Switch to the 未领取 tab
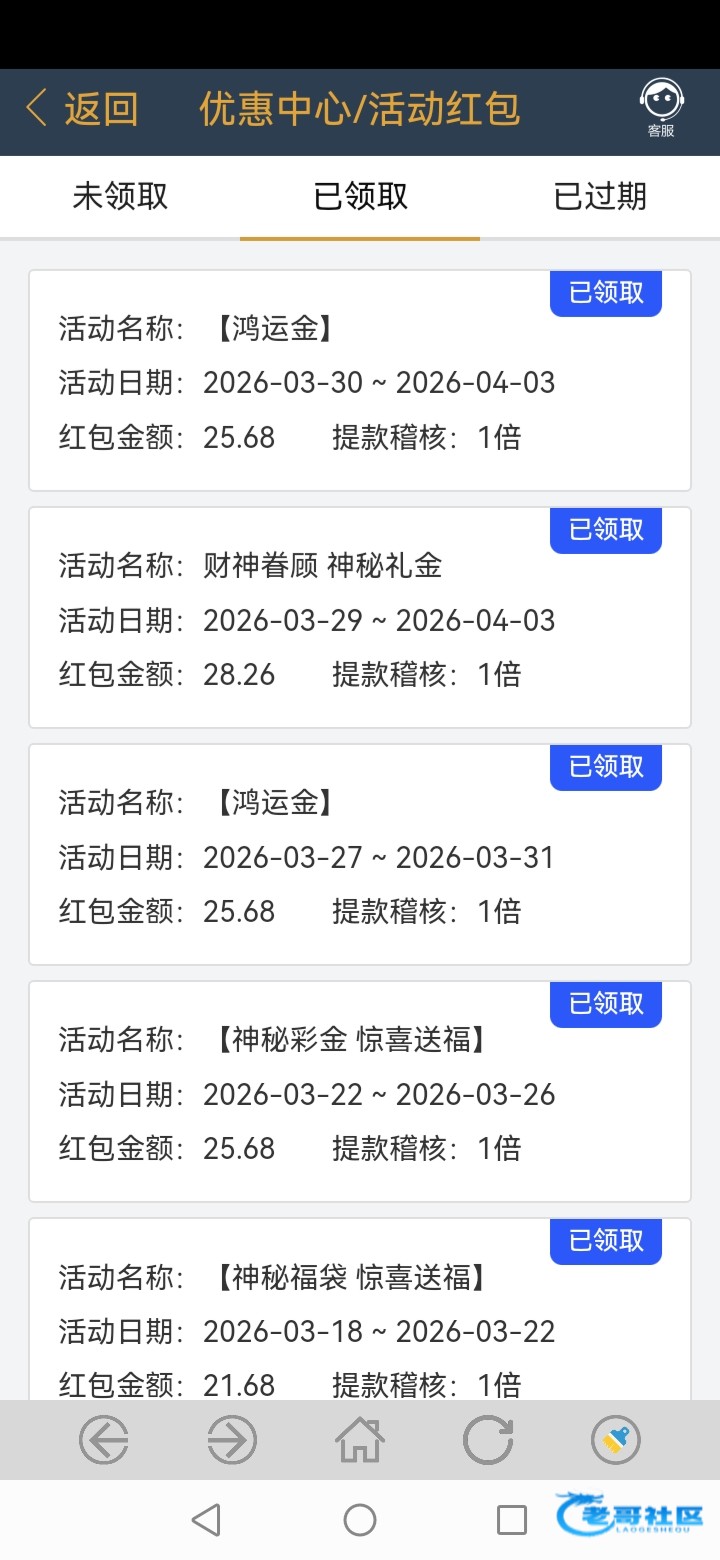The image size is (720, 1560). (x=120, y=196)
